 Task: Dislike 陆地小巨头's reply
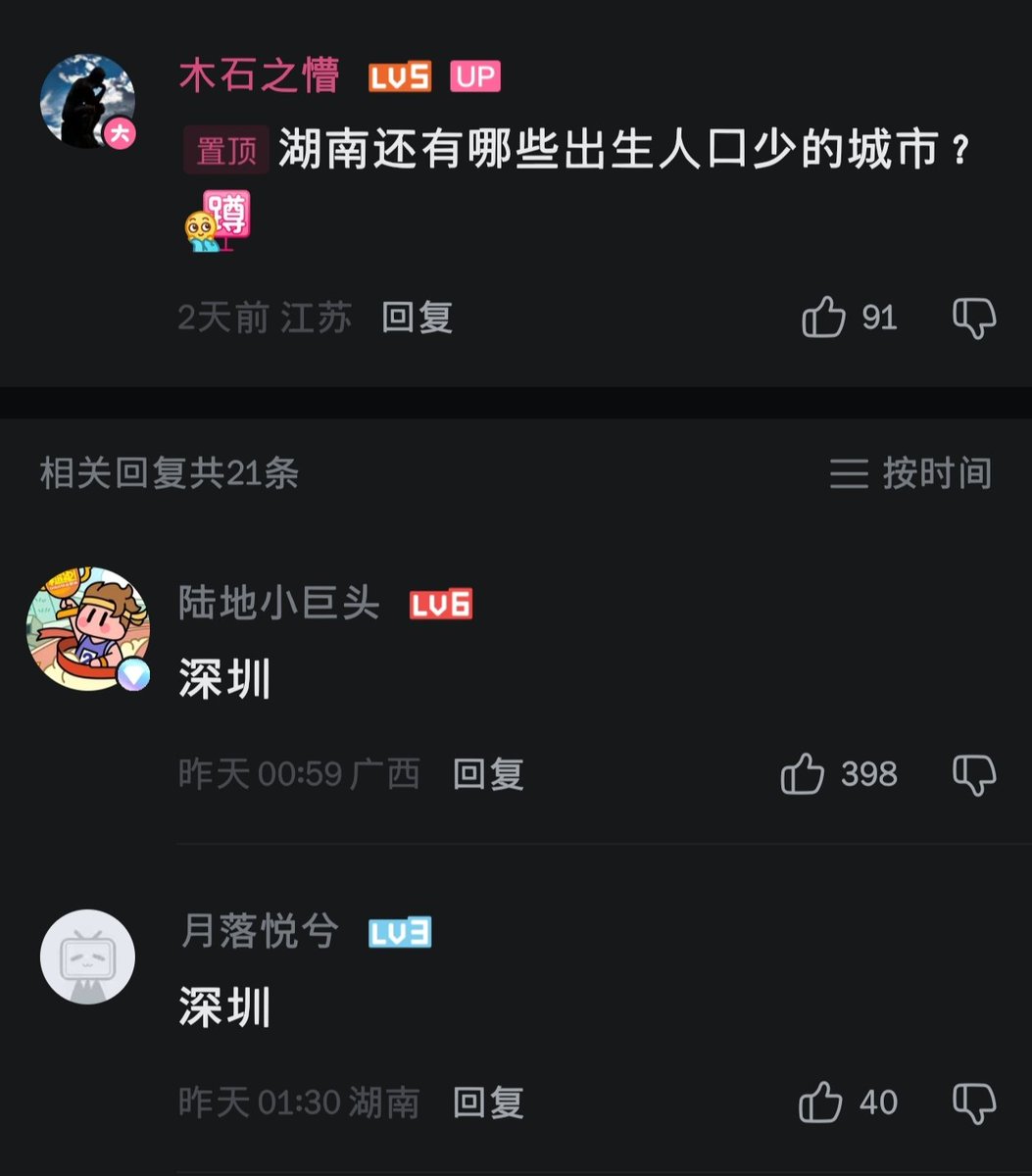point(974,774)
